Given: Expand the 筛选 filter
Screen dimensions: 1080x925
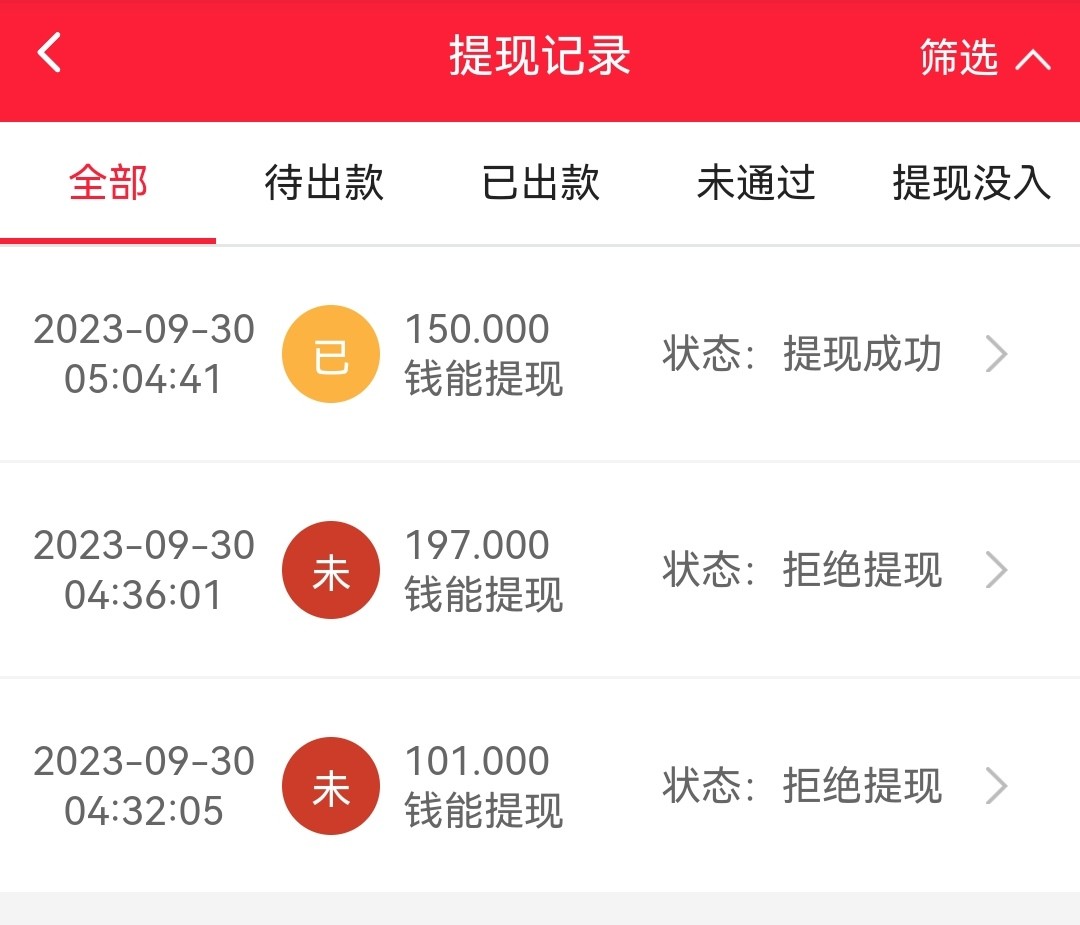Looking at the screenshot, I should 984,58.
